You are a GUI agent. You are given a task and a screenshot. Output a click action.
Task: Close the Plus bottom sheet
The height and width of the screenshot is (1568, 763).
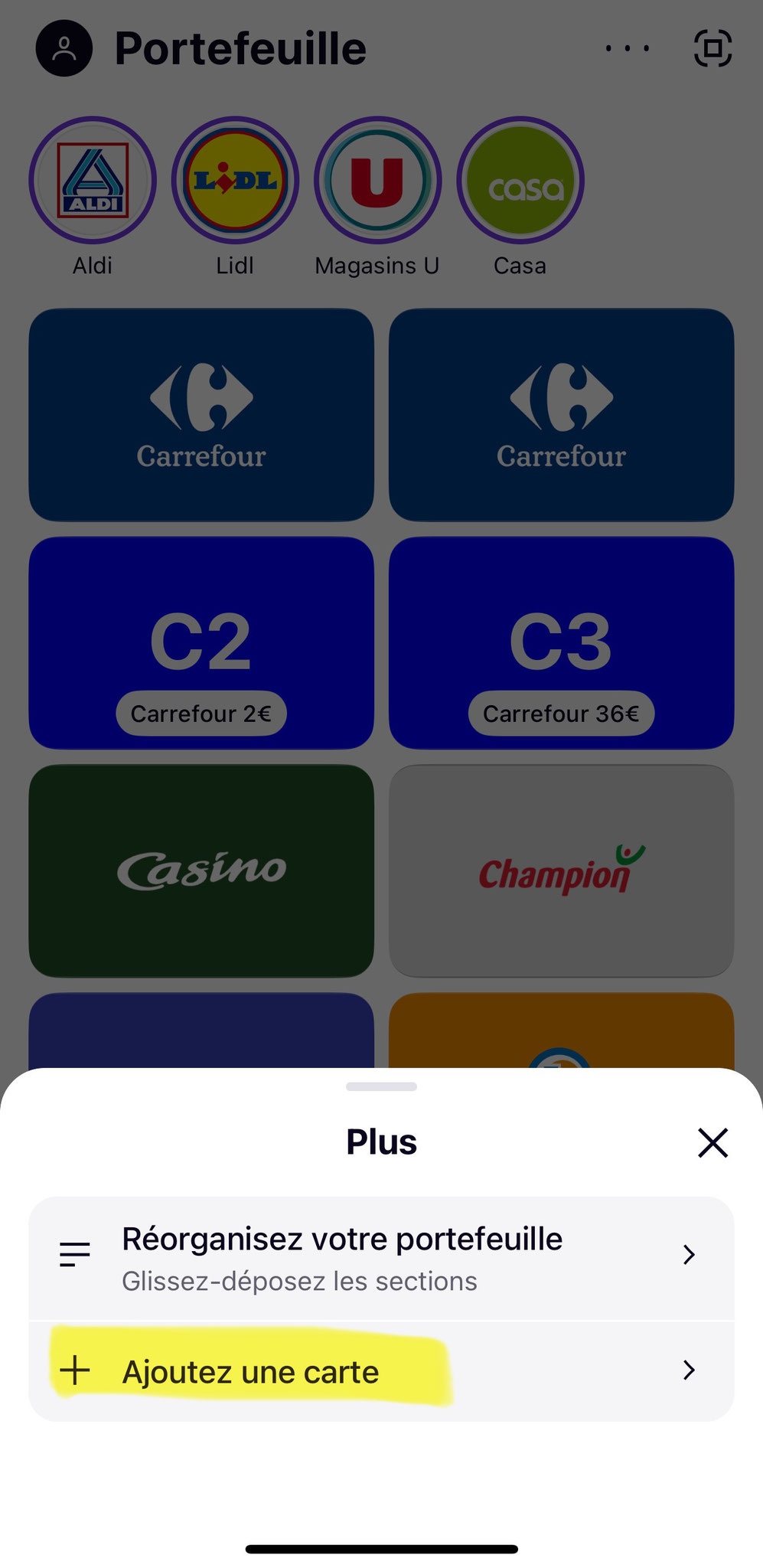coord(712,1142)
